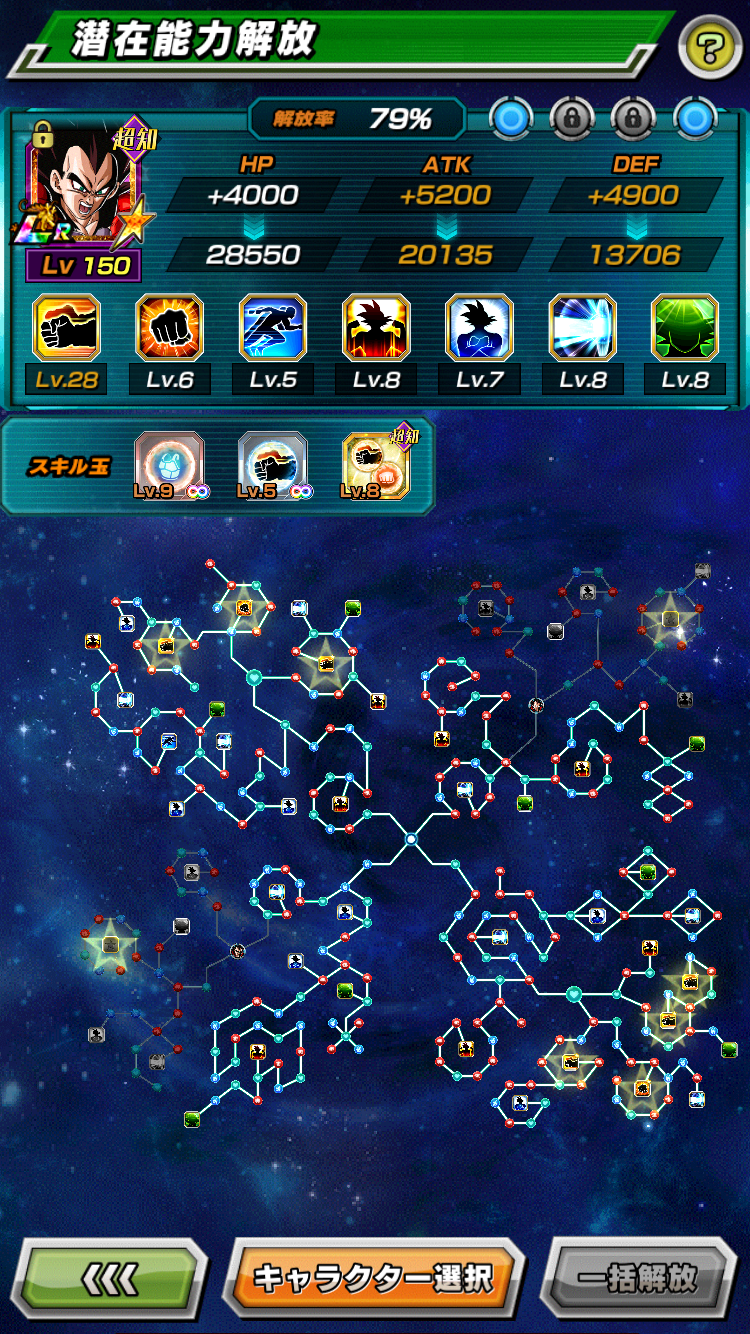Open the Lv 150 character portrait
The height and width of the screenshot is (1334, 750).
pyautogui.click(x=84, y=198)
